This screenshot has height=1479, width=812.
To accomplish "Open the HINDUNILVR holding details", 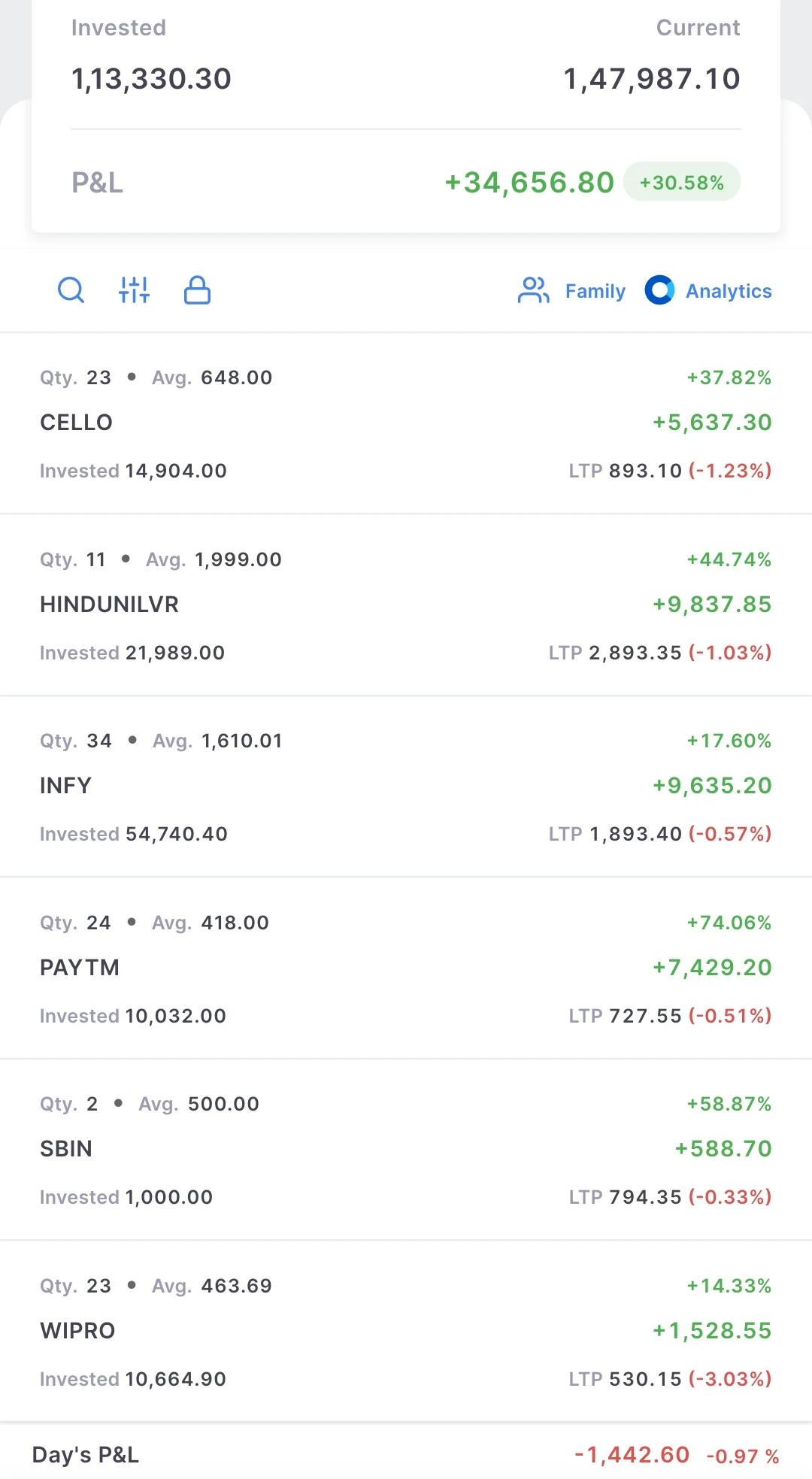I will (x=406, y=605).
